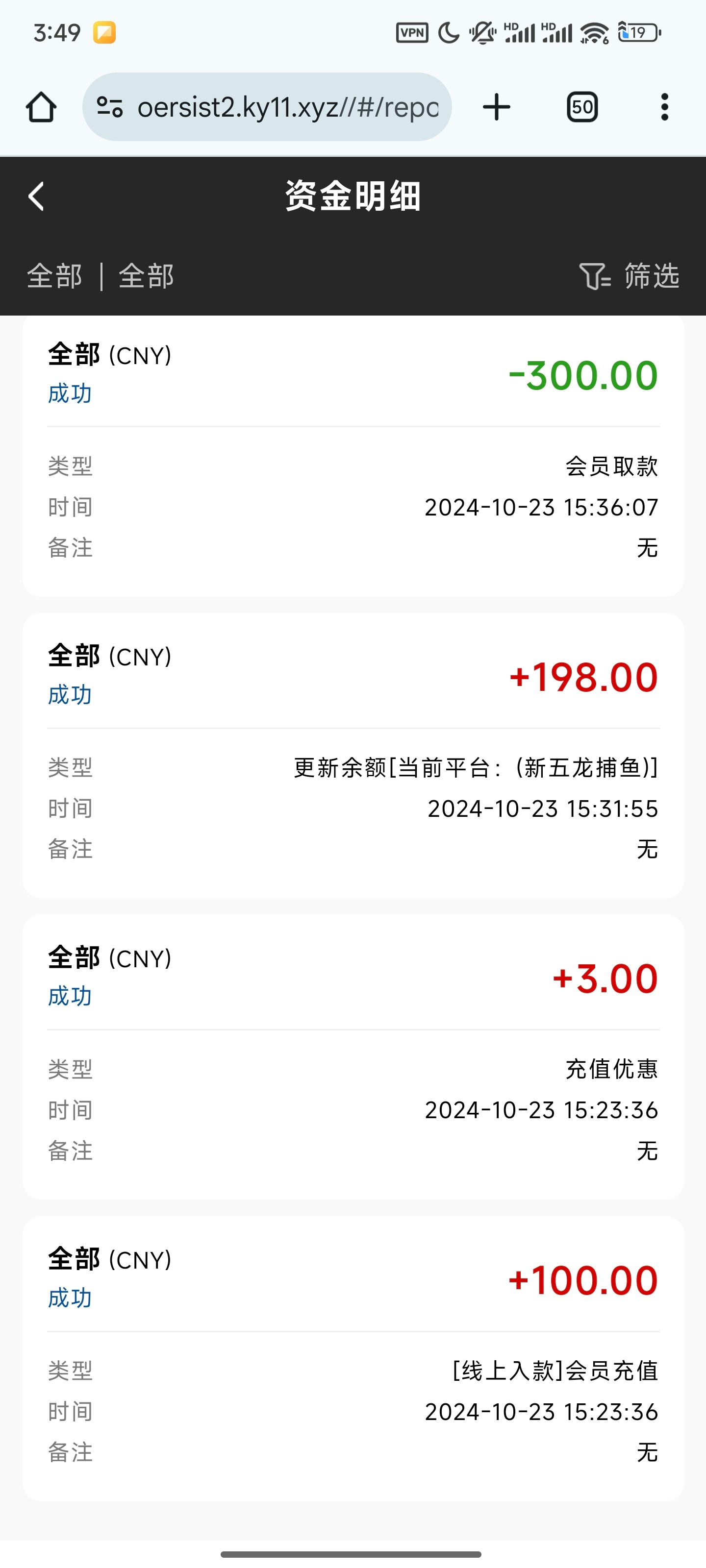Tap the back arrow on 资金明细 page
This screenshot has height=1568, width=706.
35,196
